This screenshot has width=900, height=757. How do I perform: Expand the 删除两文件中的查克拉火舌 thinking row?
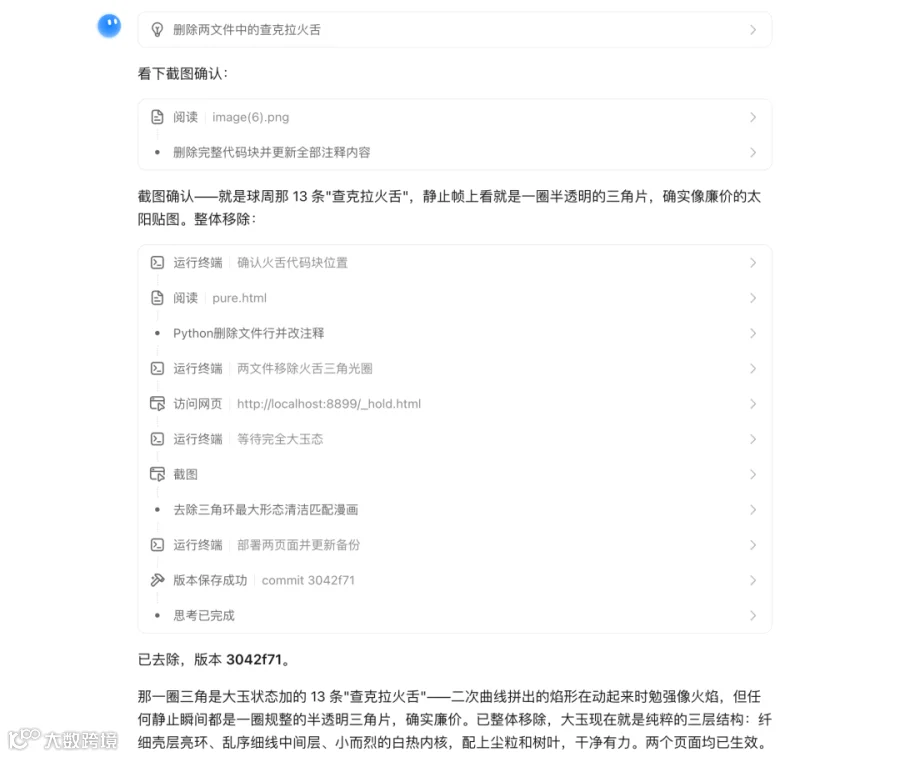point(454,30)
